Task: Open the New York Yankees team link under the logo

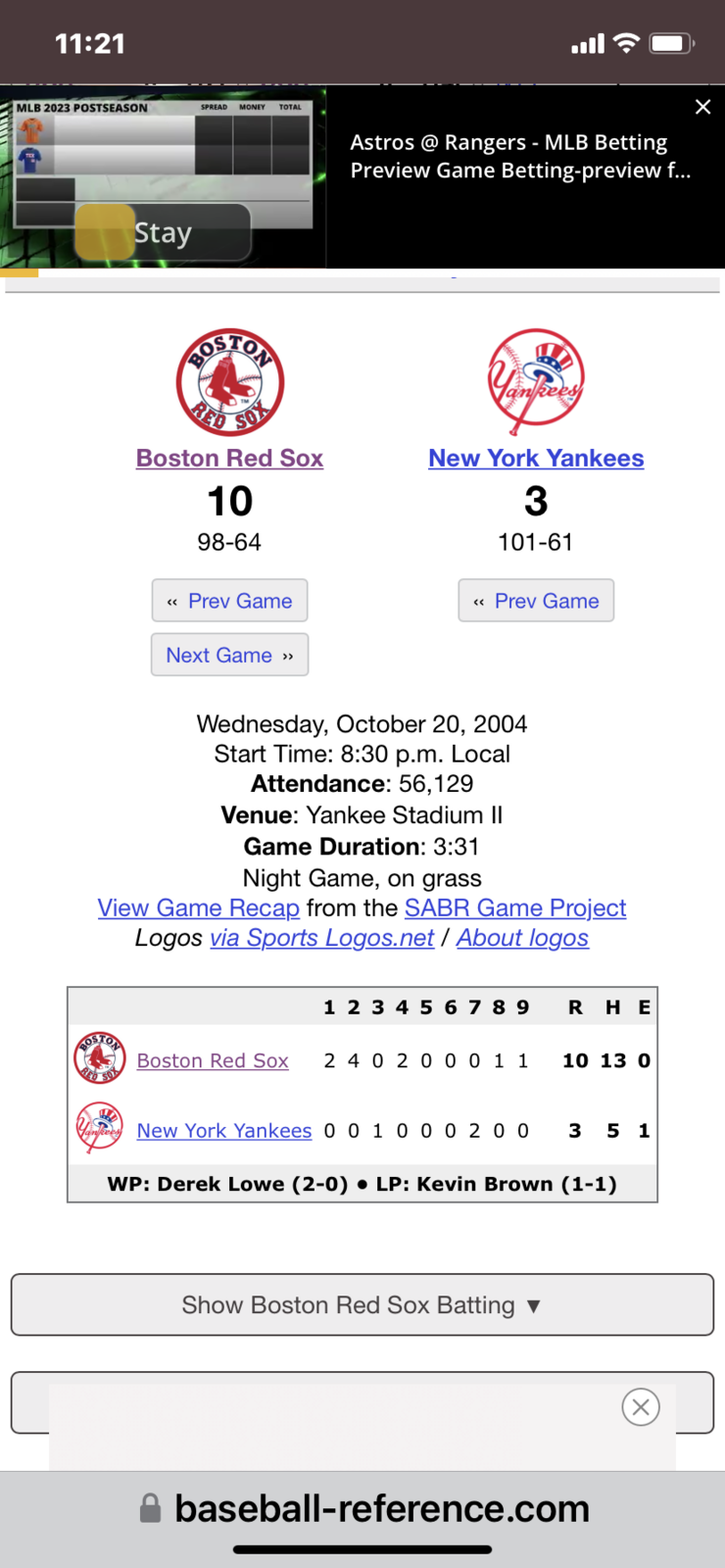Action: click(536, 458)
